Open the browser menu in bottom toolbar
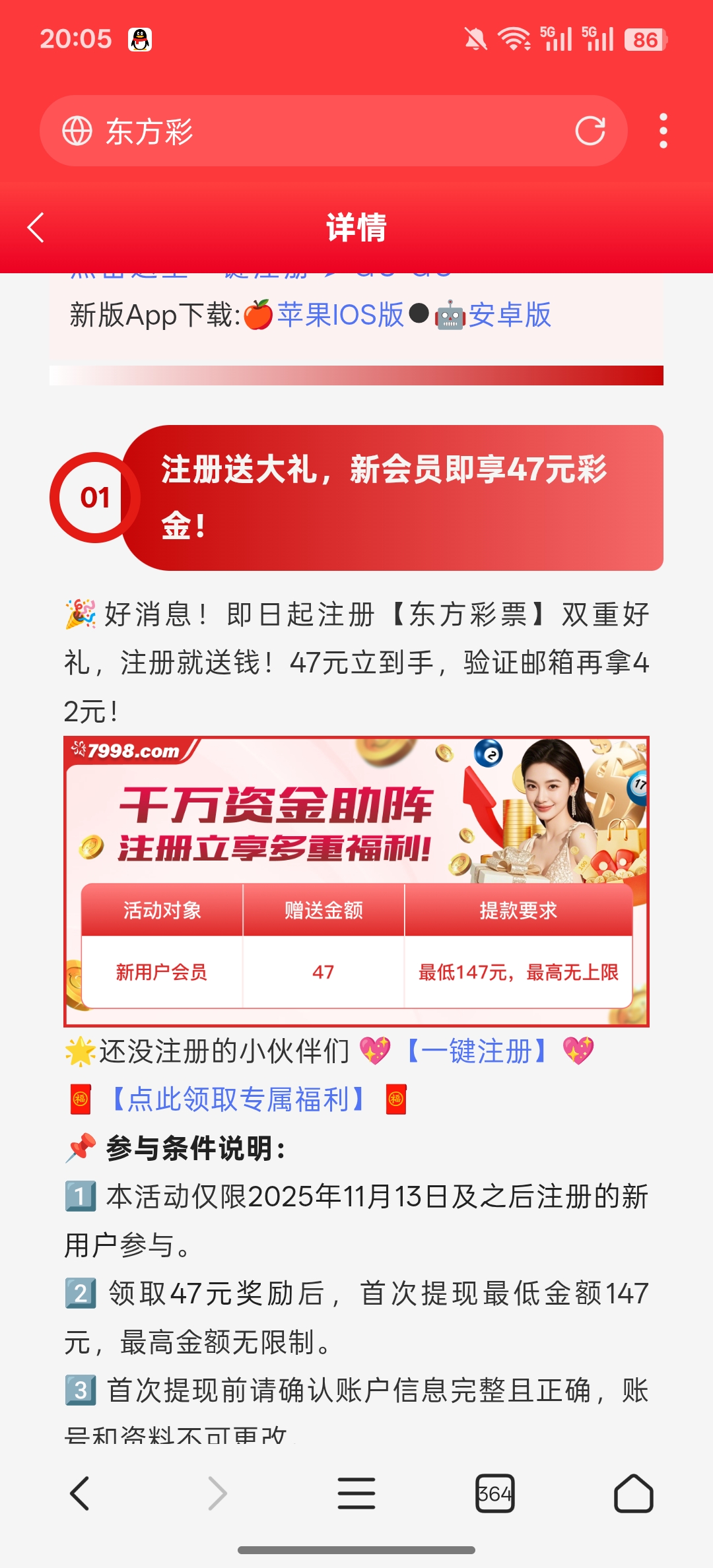Image resolution: width=713 pixels, height=1568 pixels. pyautogui.click(x=356, y=1493)
